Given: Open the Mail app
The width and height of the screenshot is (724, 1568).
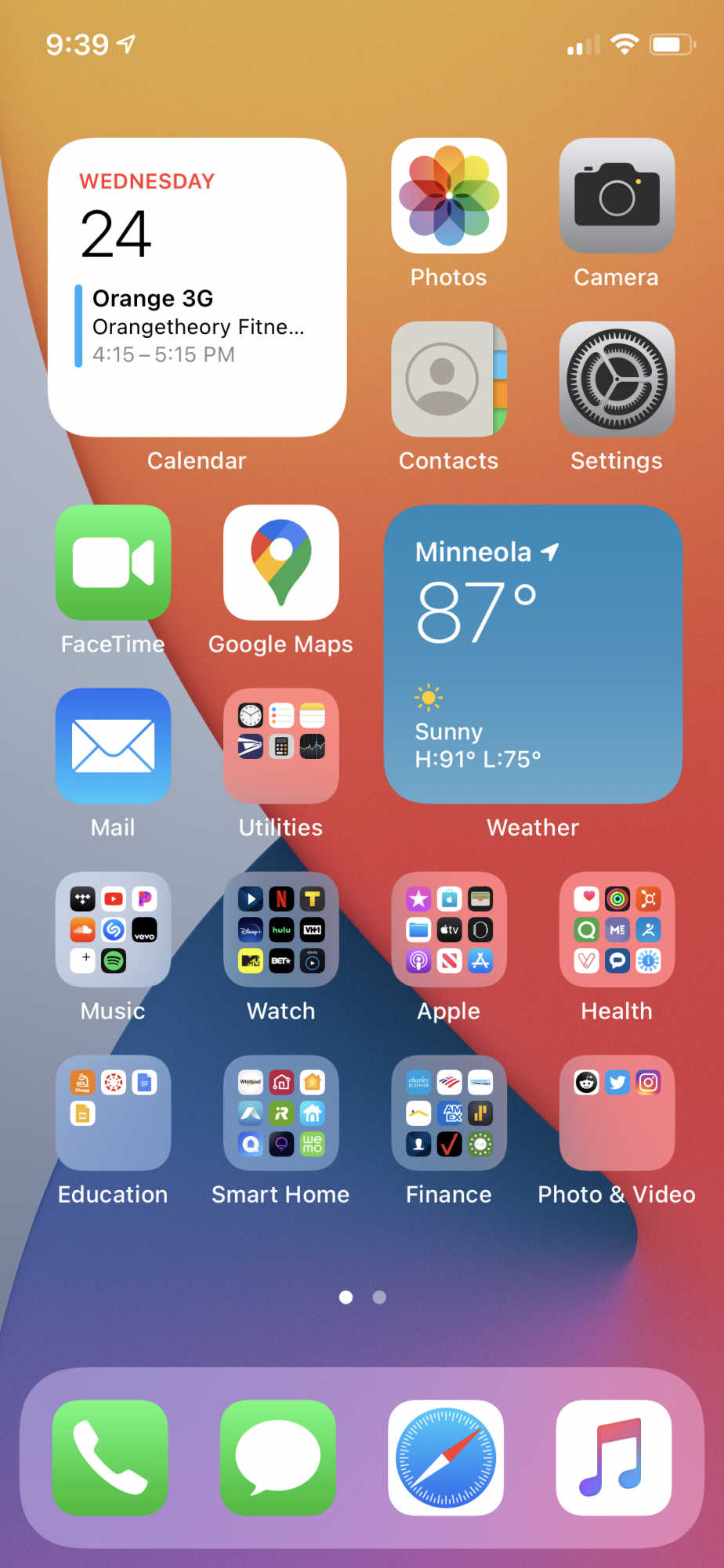Looking at the screenshot, I should (114, 746).
